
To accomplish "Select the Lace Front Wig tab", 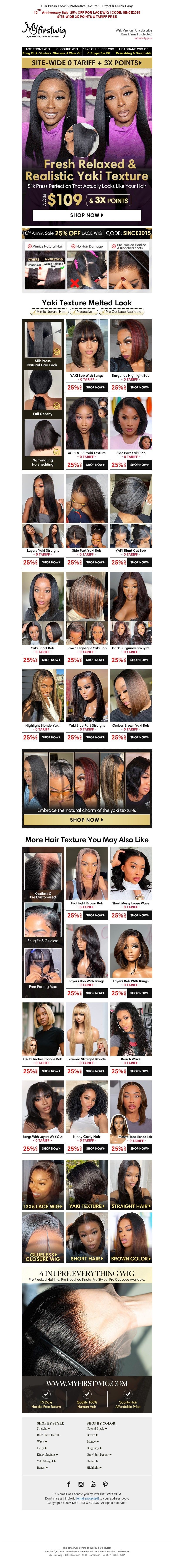I will [x=37, y=51].
